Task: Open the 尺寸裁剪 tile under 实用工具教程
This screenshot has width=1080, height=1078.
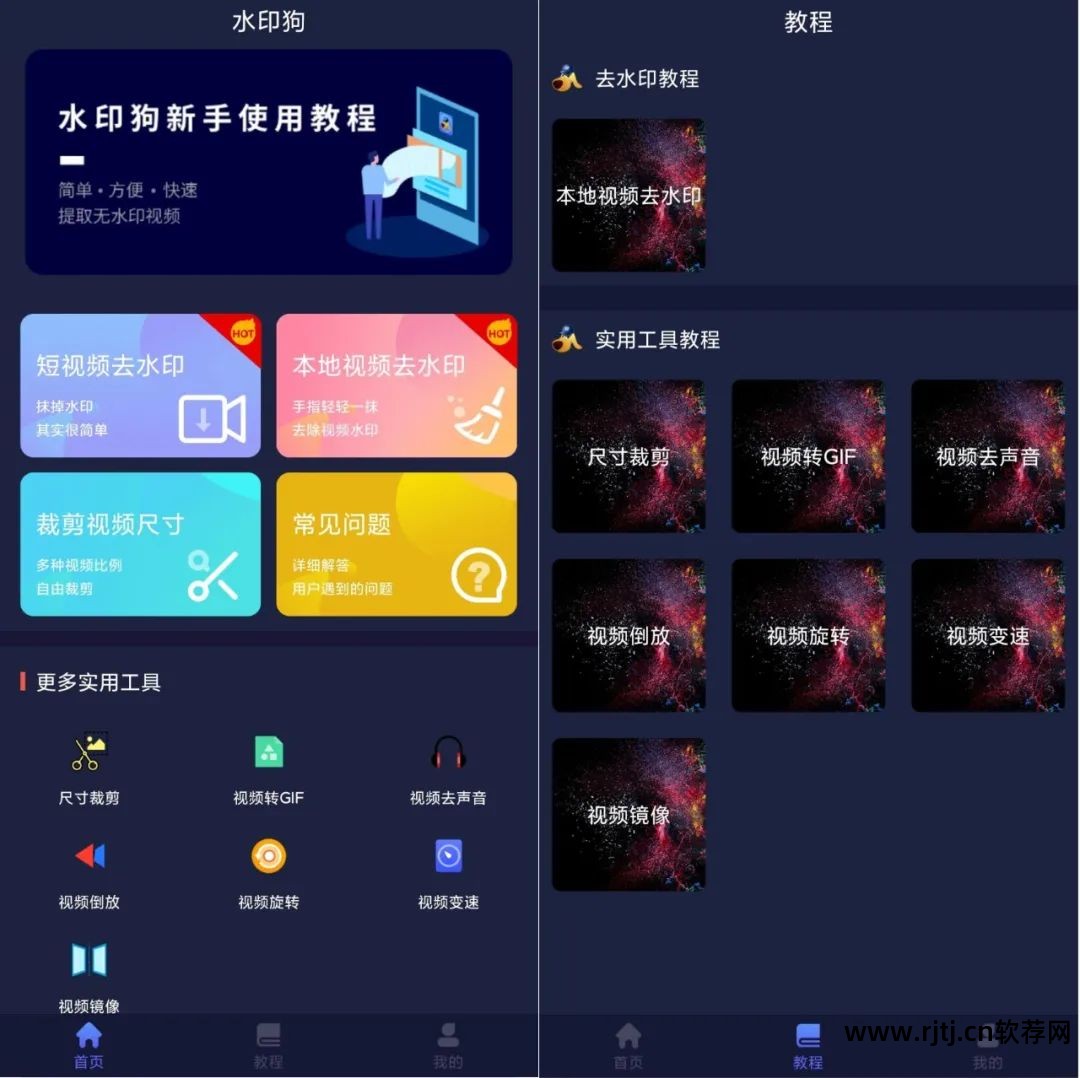Action: [629, 456]
